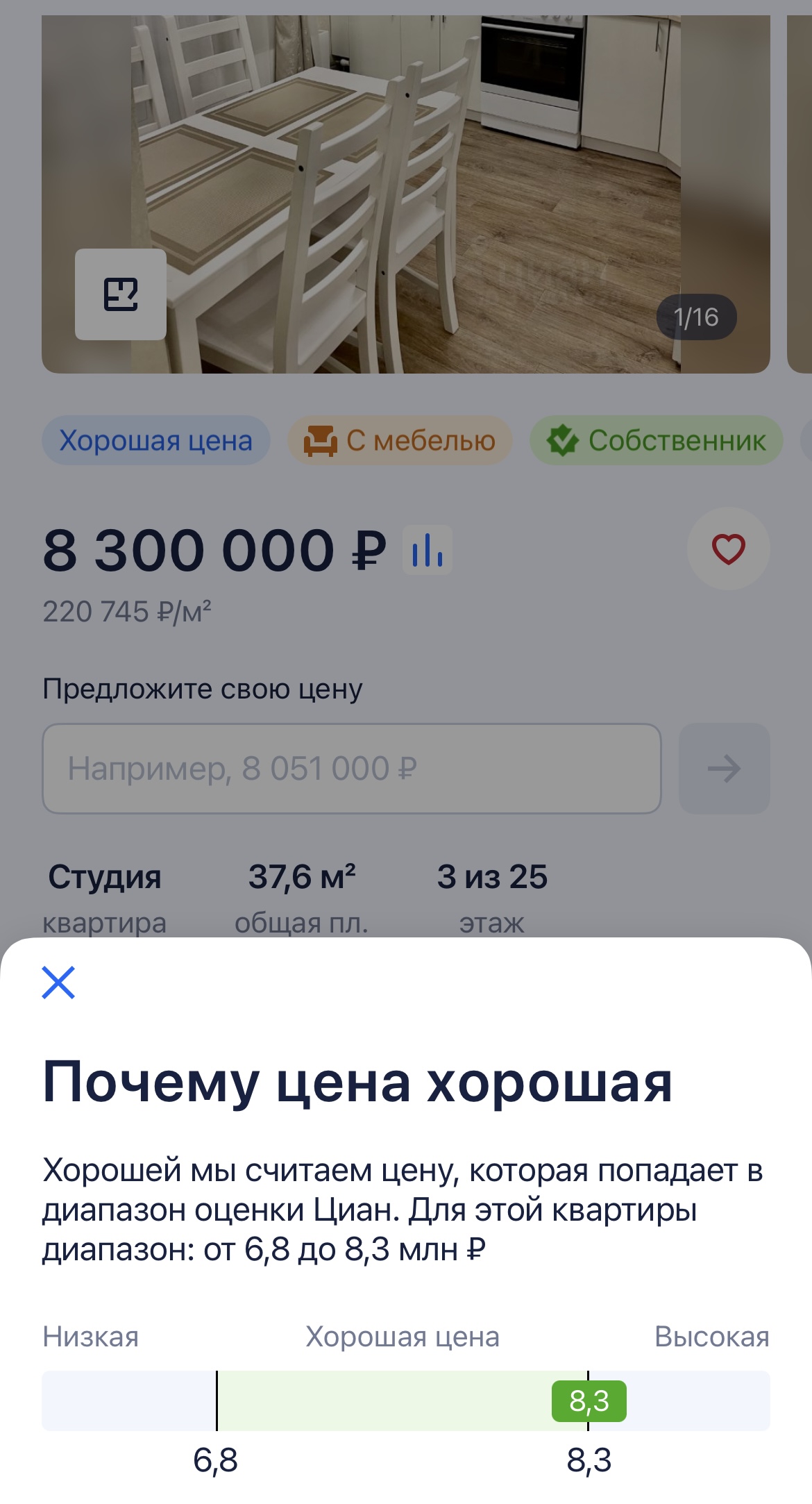Open the price statistics chart icon
The width and height of the screenshot is (812, 1504).
pyautogui.click(x=428, y=550)
